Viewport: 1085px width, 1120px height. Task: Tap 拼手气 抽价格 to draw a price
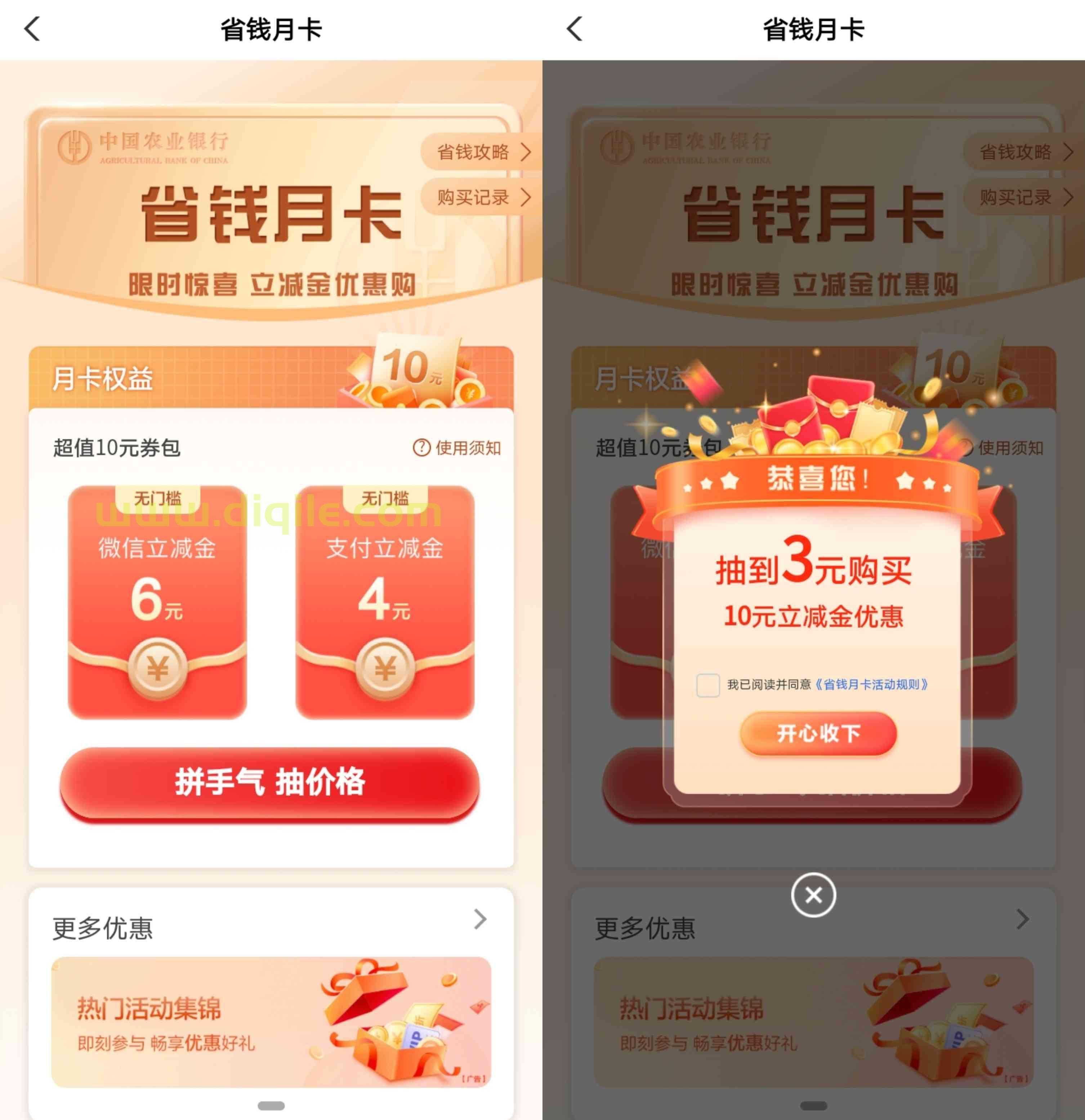click(270, 783)
